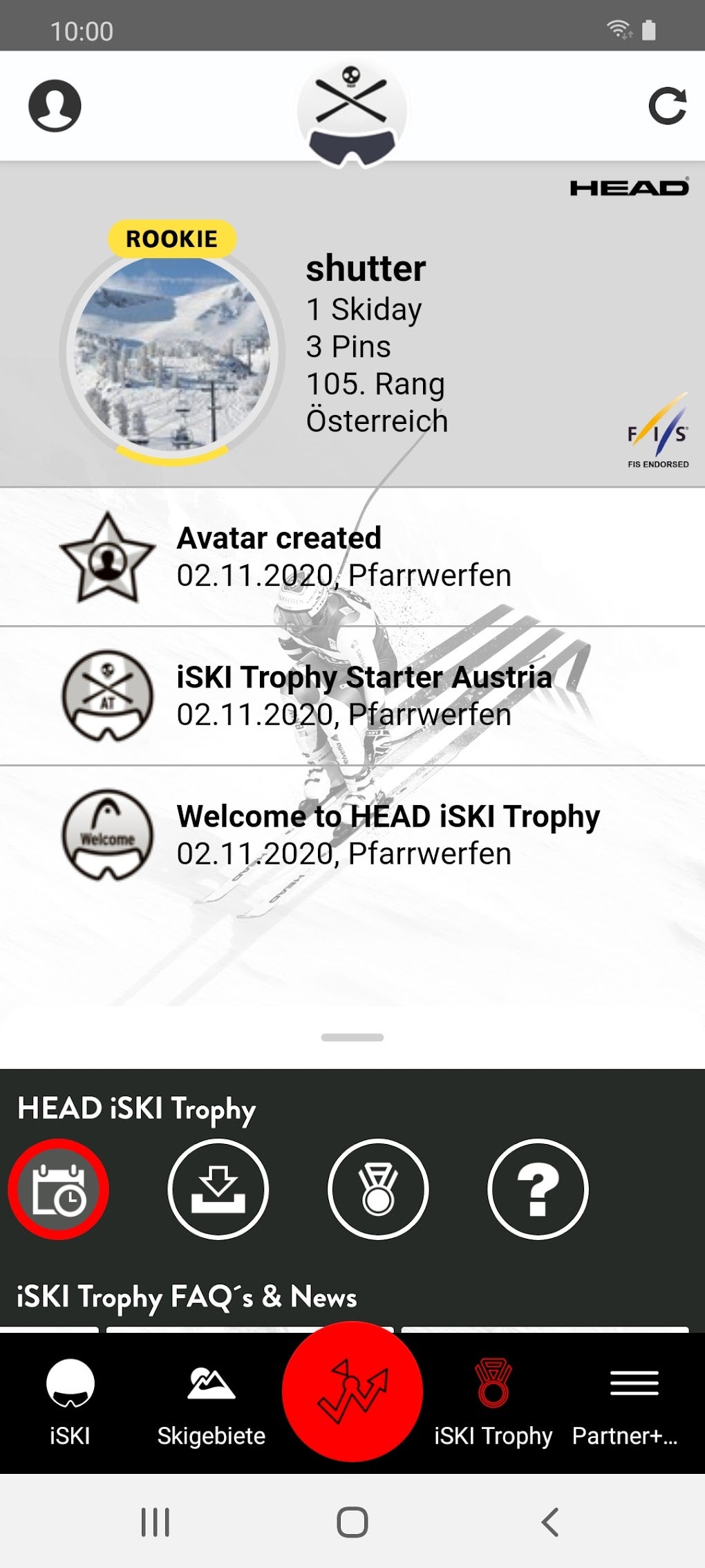This screenshot has height=1568, width=705.
Task: Go to the system home screen
Action: click(x=352, y=1522)
